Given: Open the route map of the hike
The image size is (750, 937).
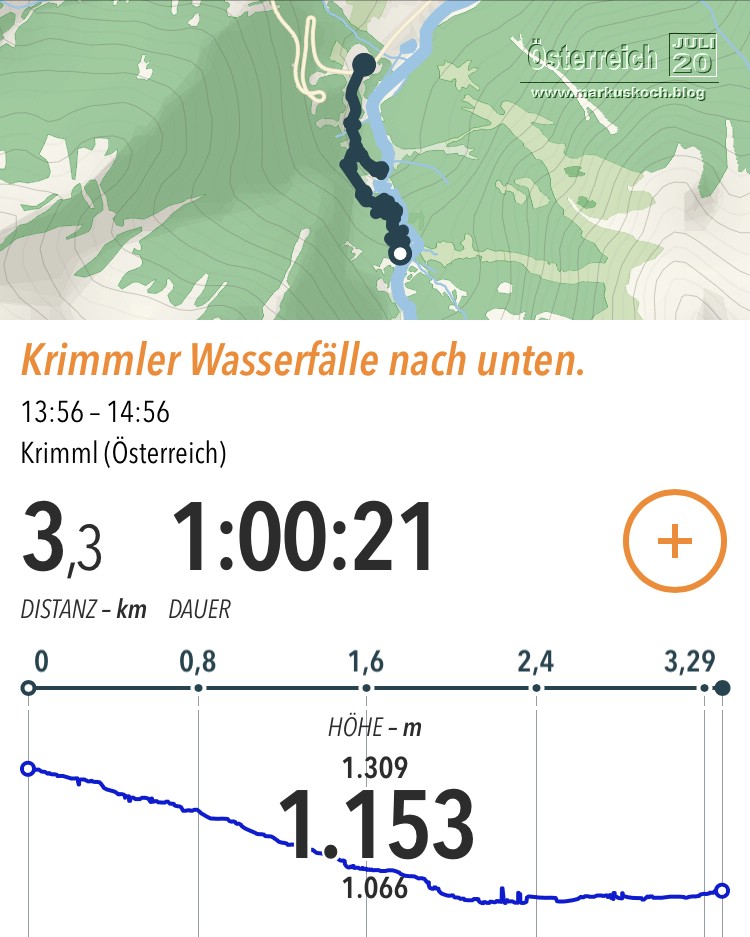Looking at the screenshot, I should pyautogui.click(x=374, y=160).
